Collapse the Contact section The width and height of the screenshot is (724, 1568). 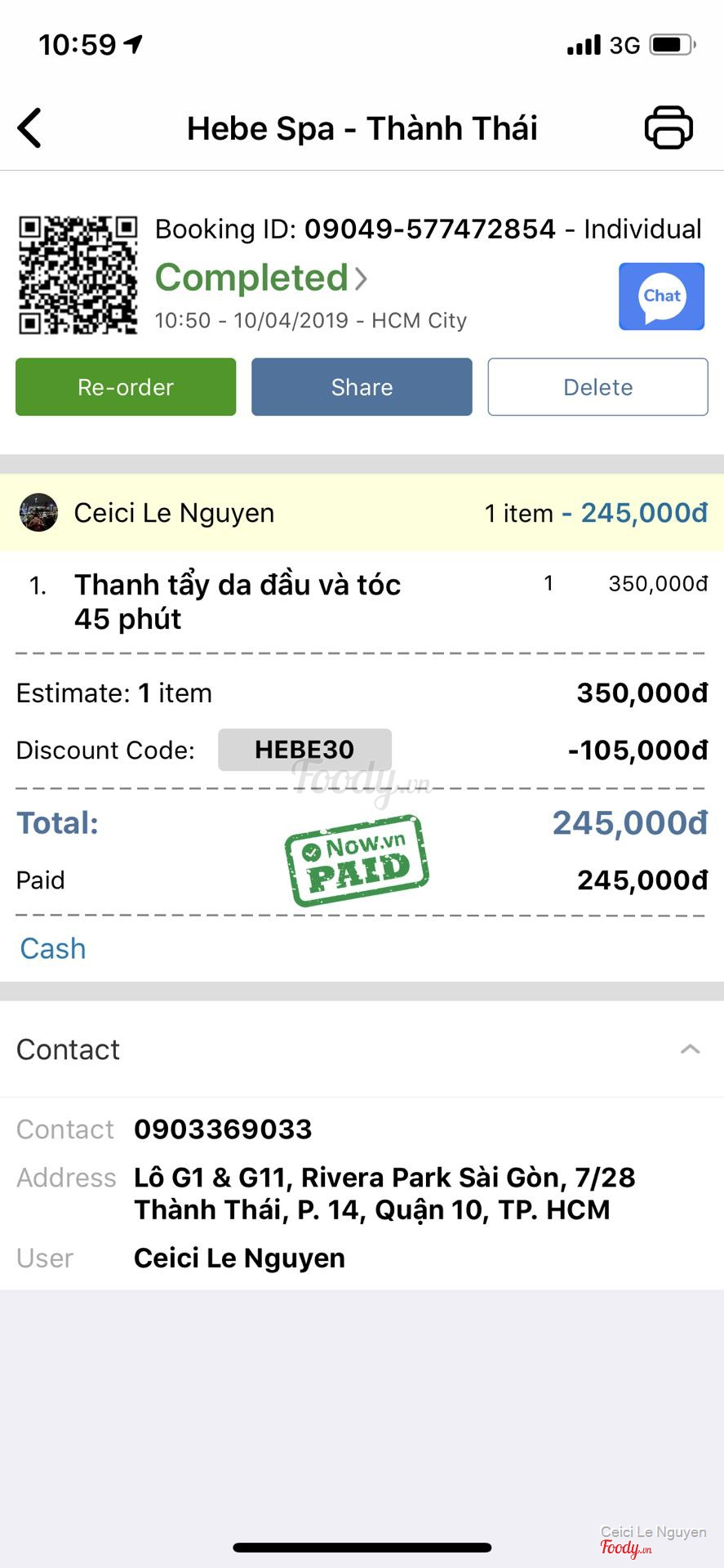pyautogui.click(x=690, y=1049)
